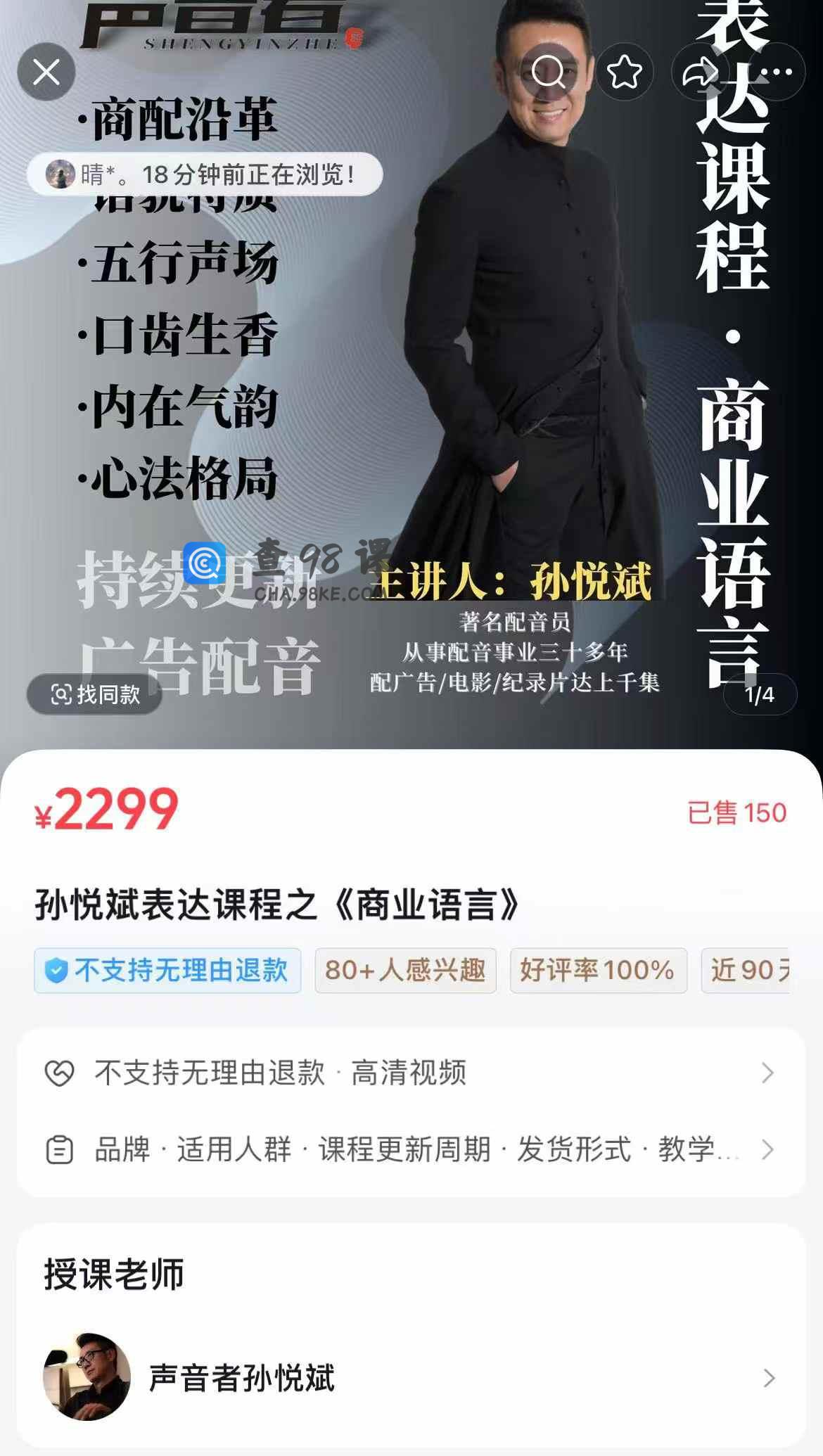The width and height of the screenshot is (823, 1456).
Task: Tap the 80+人感兴趣 chip
Action: pos(405,971)
